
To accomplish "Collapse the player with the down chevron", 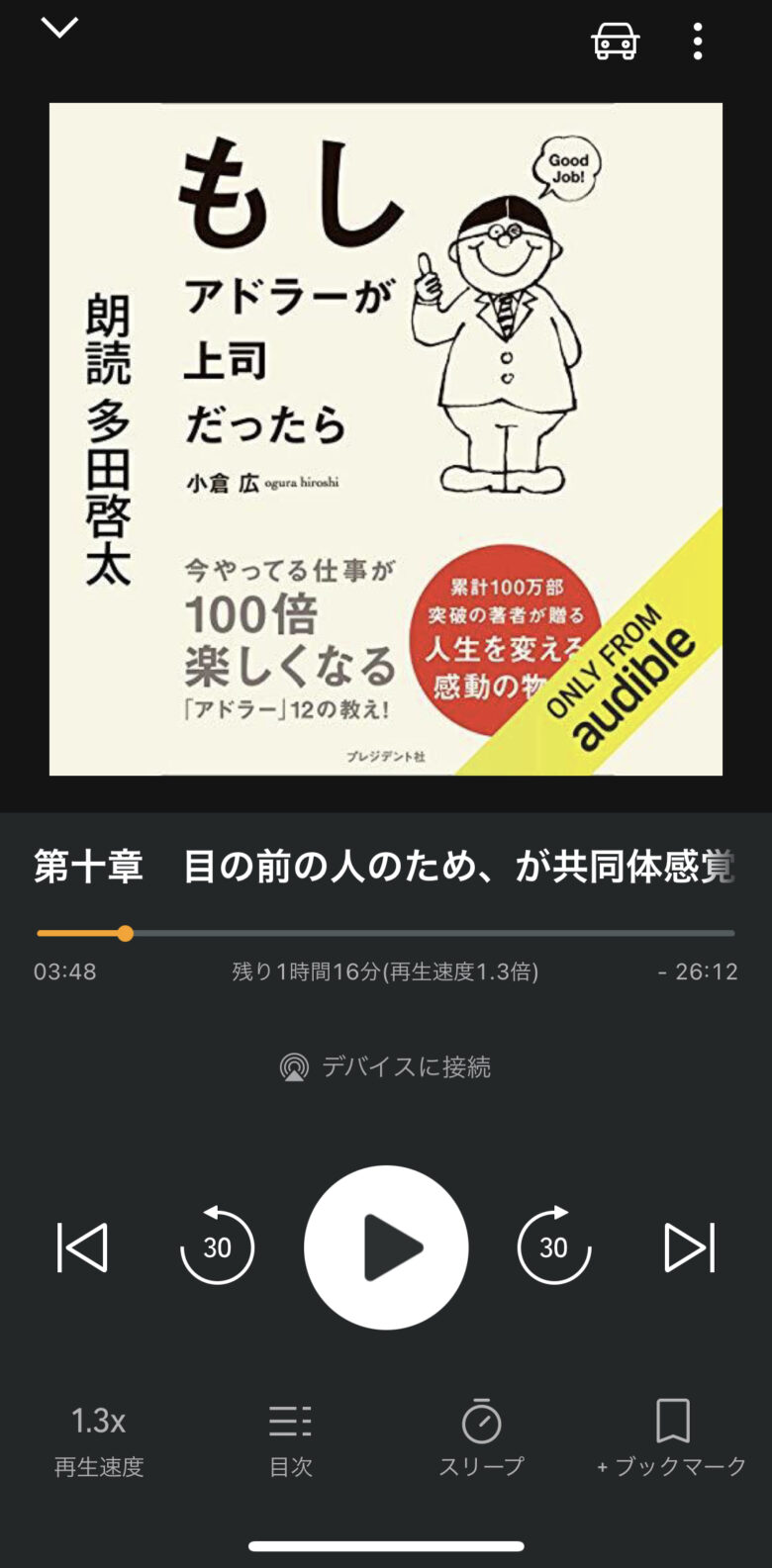I will (x=59, y=28).
